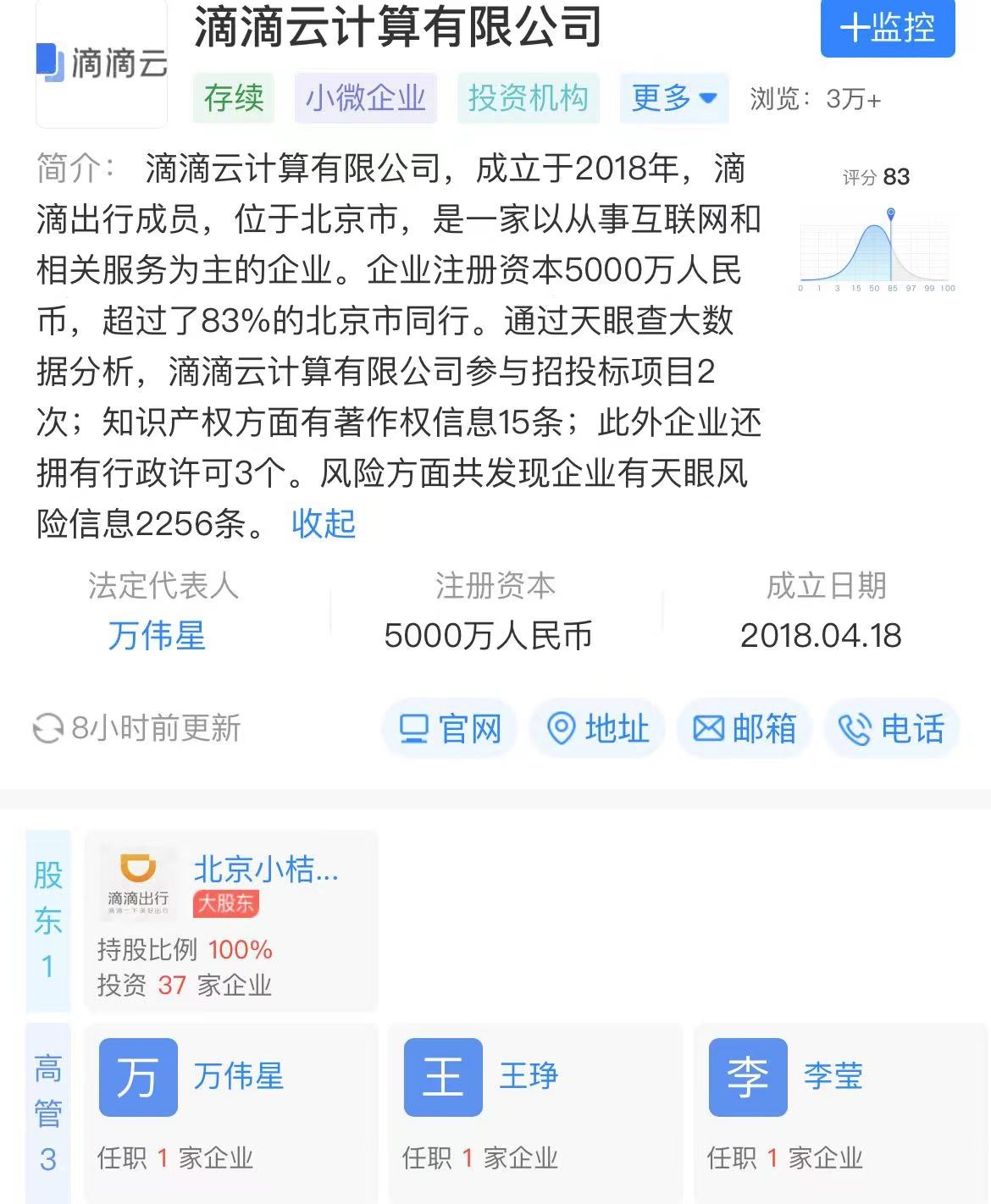Tap the 存续 status tag
The height and width of the screenshot is (1204, 991).
234,98
